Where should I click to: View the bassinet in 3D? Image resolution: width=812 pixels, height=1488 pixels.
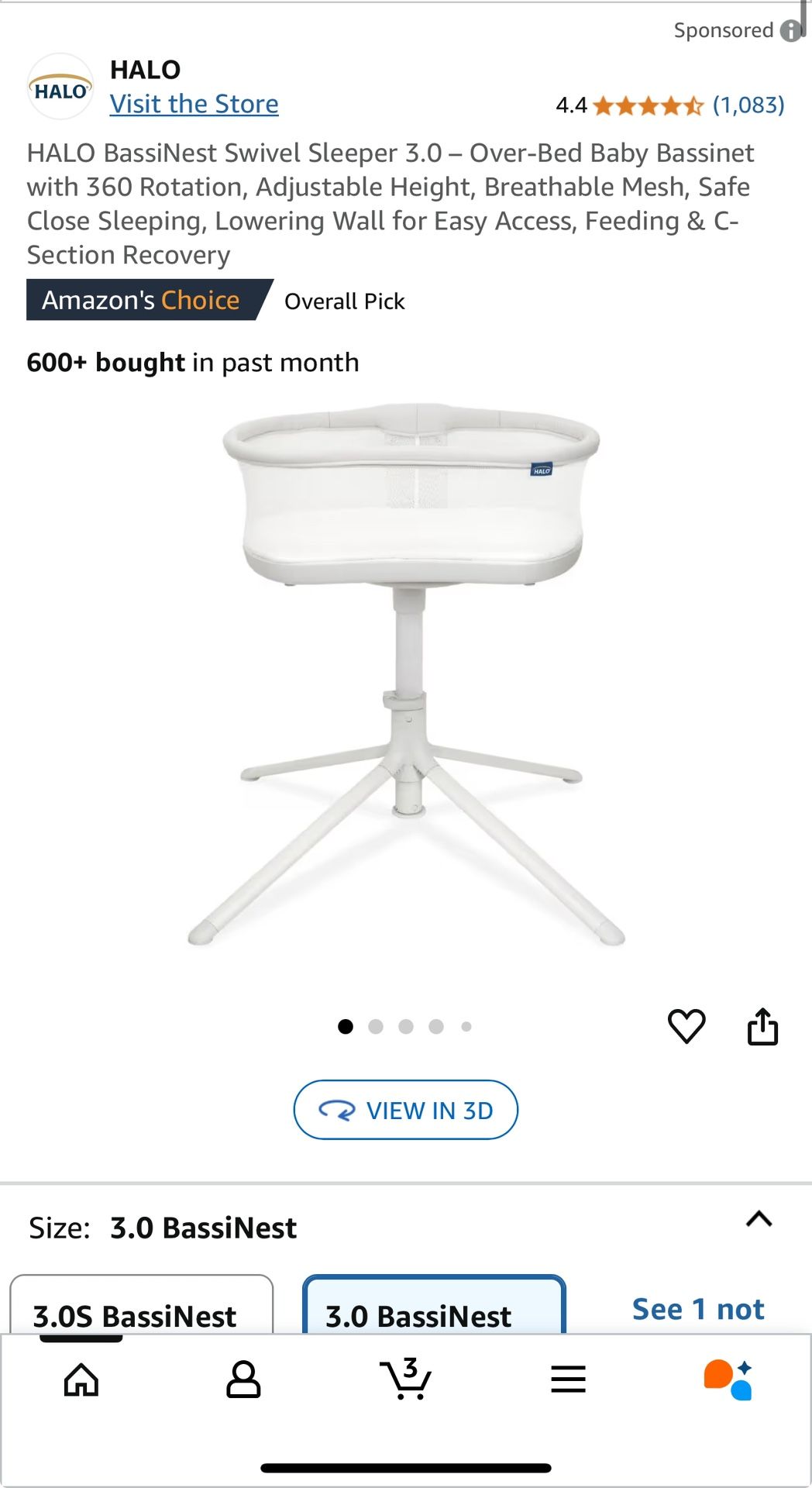pos(405,1110)
